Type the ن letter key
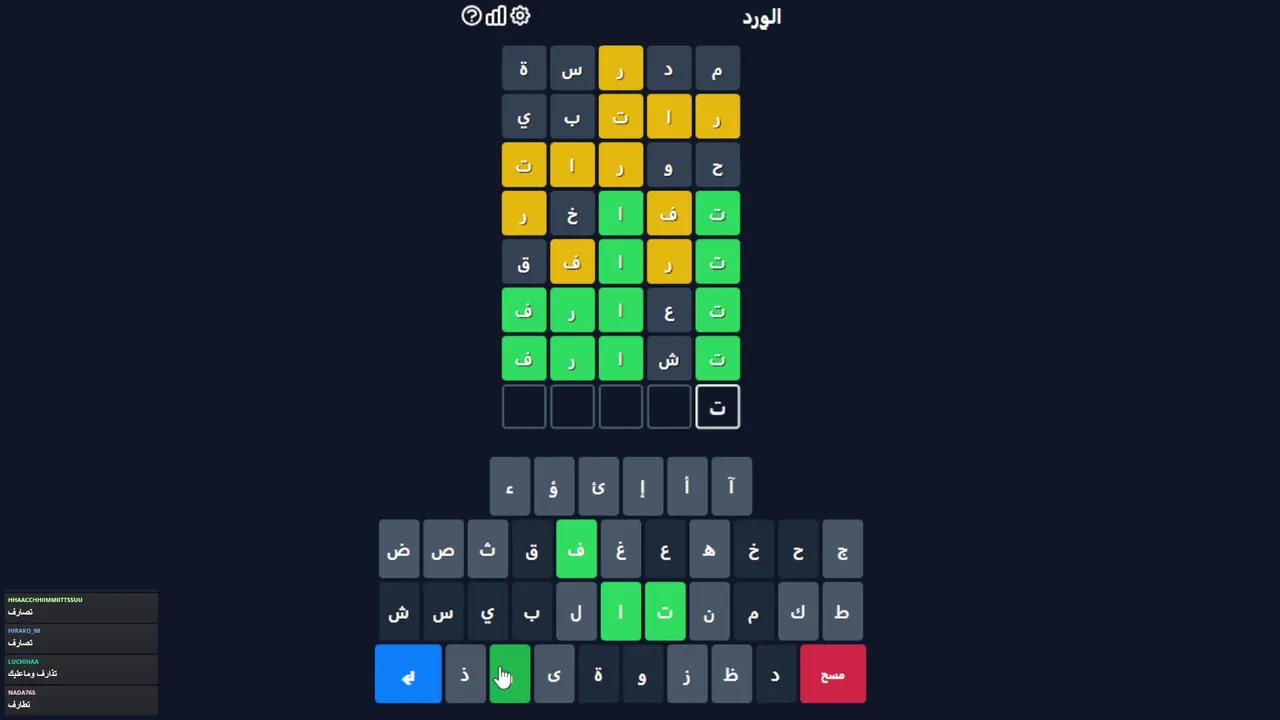Viewport: 1280px width, 720px height. pyautogui.click(x=709, y=612)
